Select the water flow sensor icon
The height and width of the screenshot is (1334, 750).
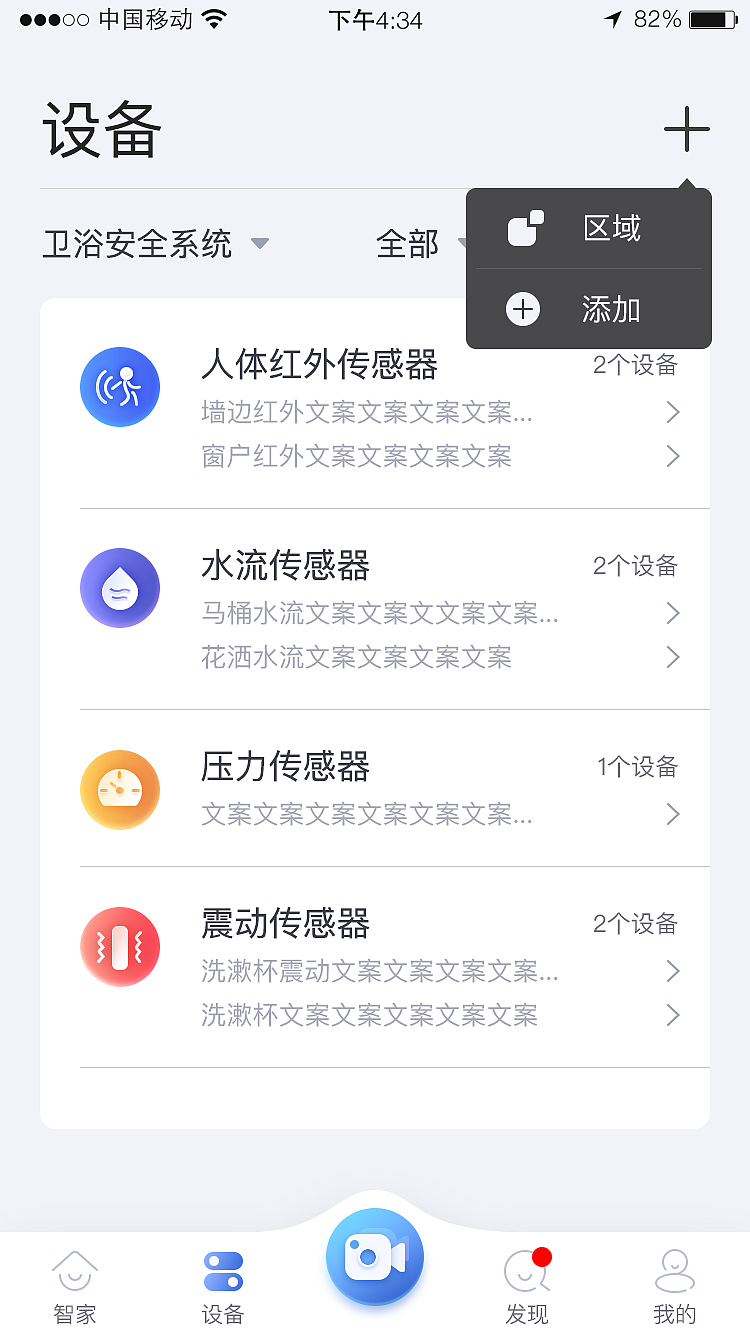click(x=120, y=588)
